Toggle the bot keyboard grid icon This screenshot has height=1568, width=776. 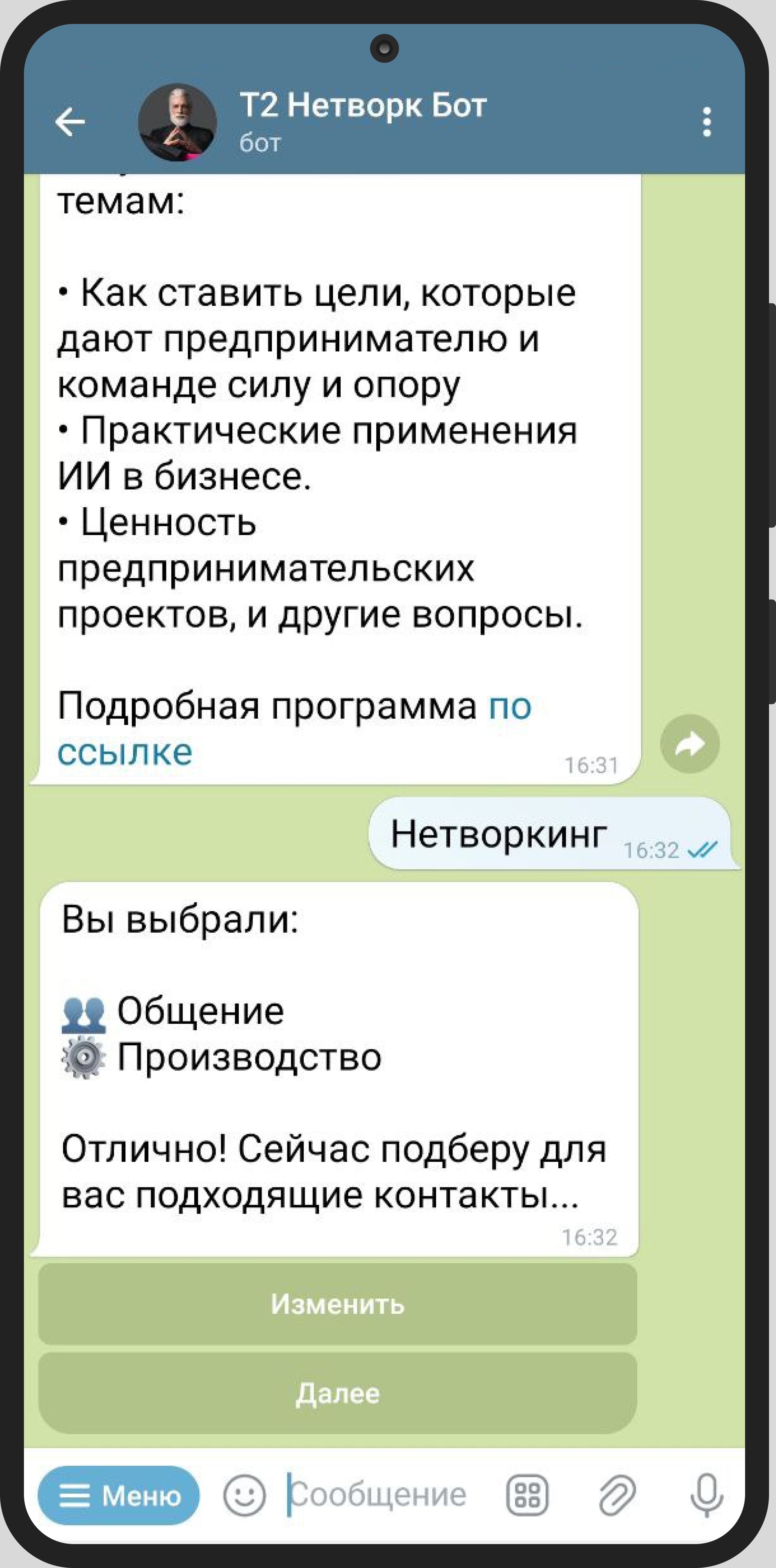pos(528,1495)
